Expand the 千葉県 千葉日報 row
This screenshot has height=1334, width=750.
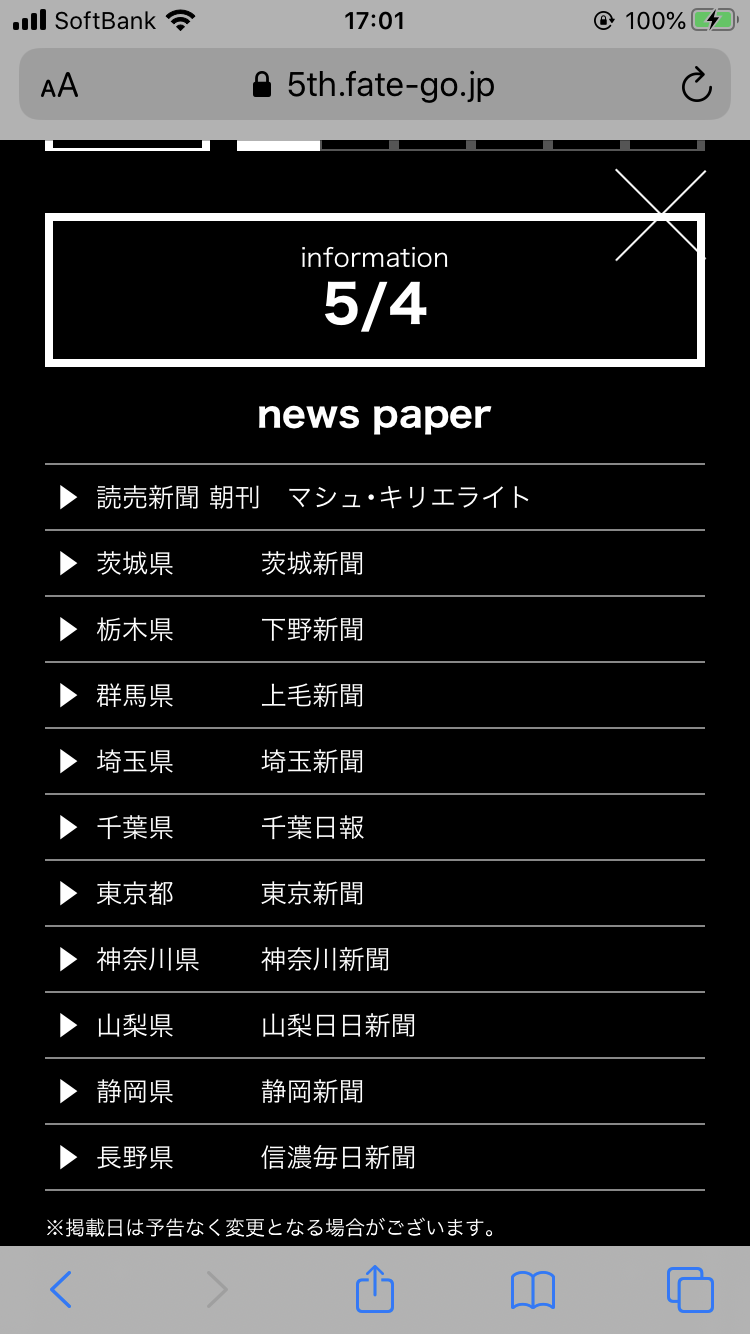pyautogui.click(x=374, y=827)
